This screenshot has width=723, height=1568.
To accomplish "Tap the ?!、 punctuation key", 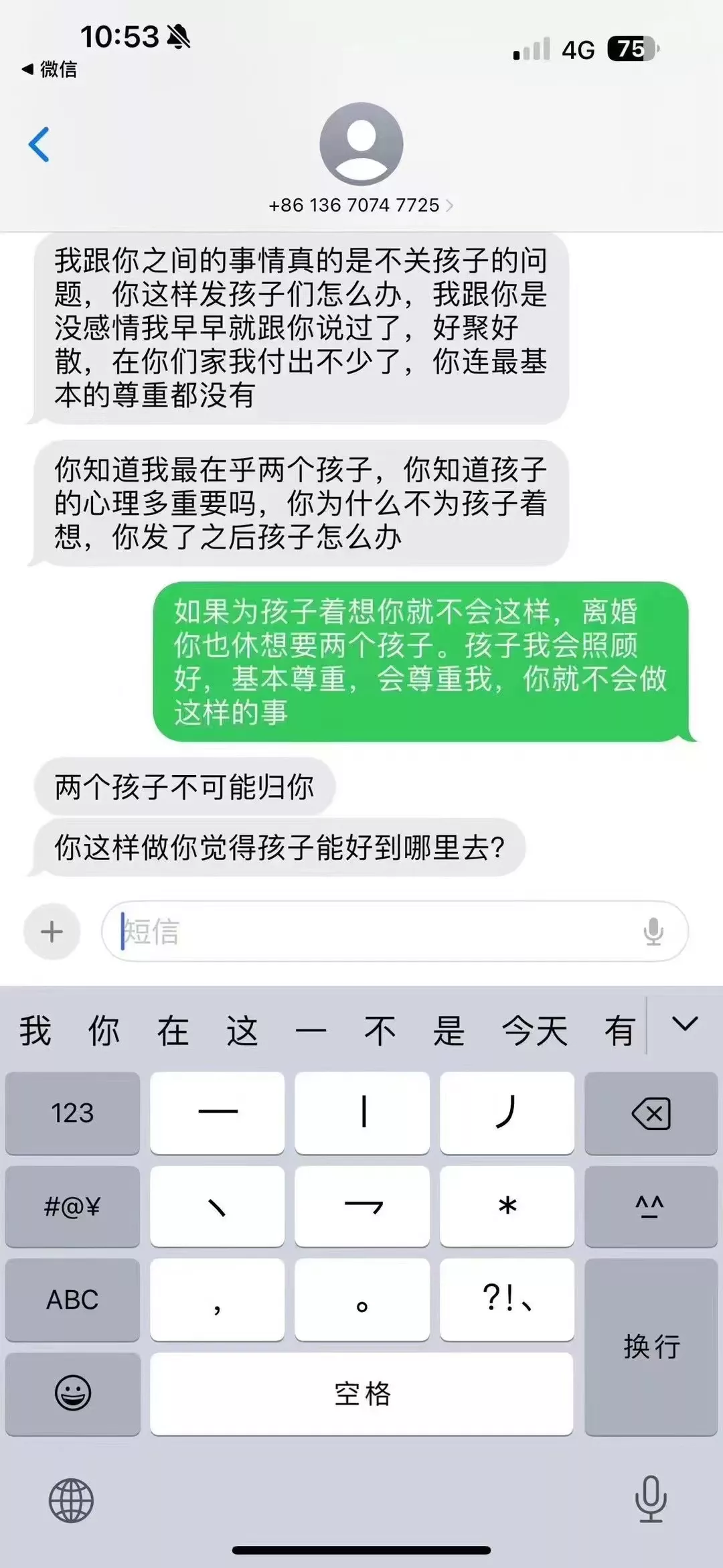I will point(507,1299).
